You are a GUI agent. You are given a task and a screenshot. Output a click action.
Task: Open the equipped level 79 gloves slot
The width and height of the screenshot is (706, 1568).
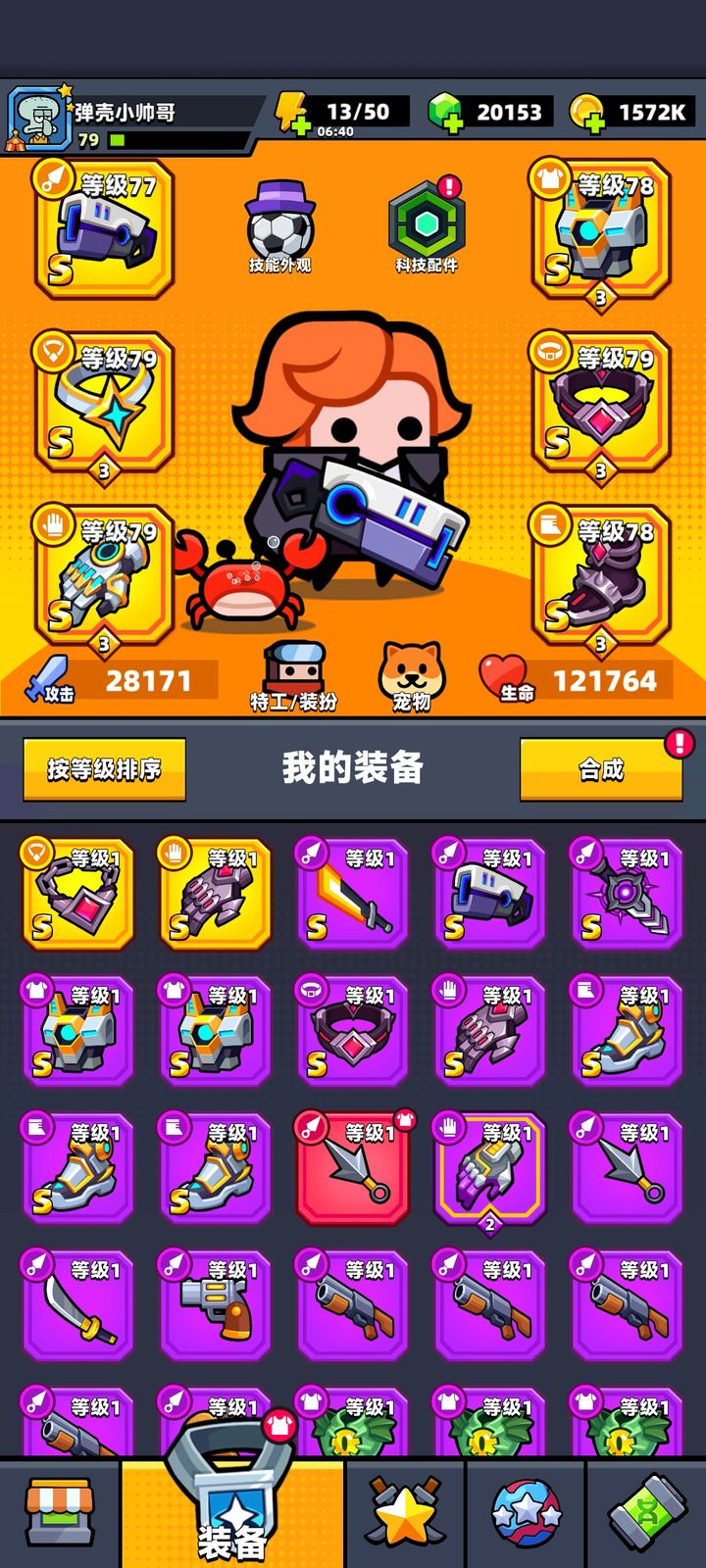pyautogui.click(x=105, y=574)
